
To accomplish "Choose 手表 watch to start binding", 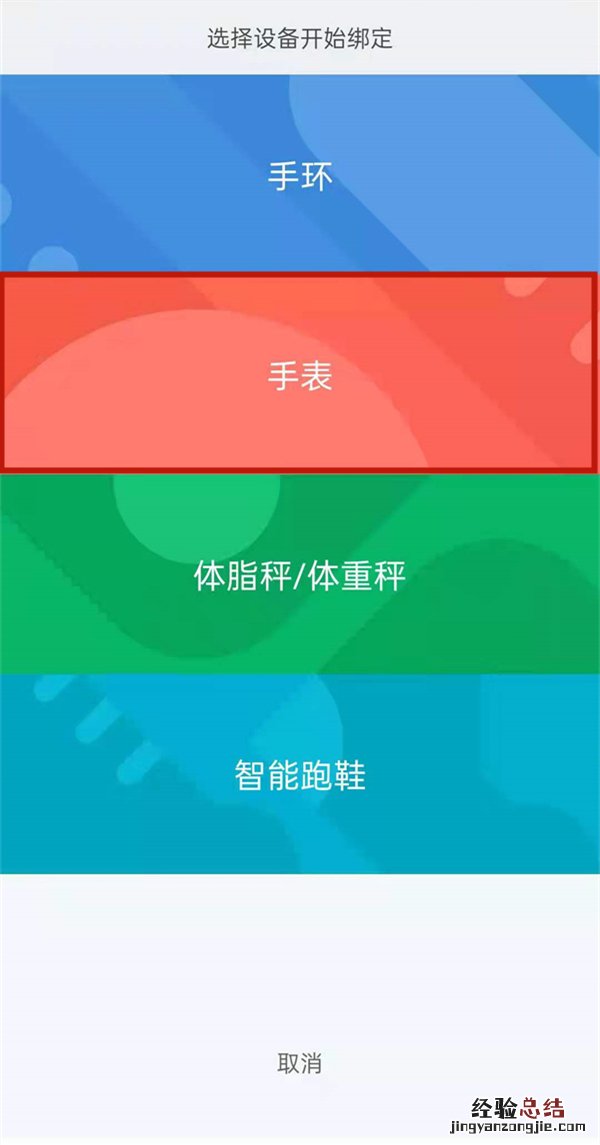I will (x=300, y=374).
